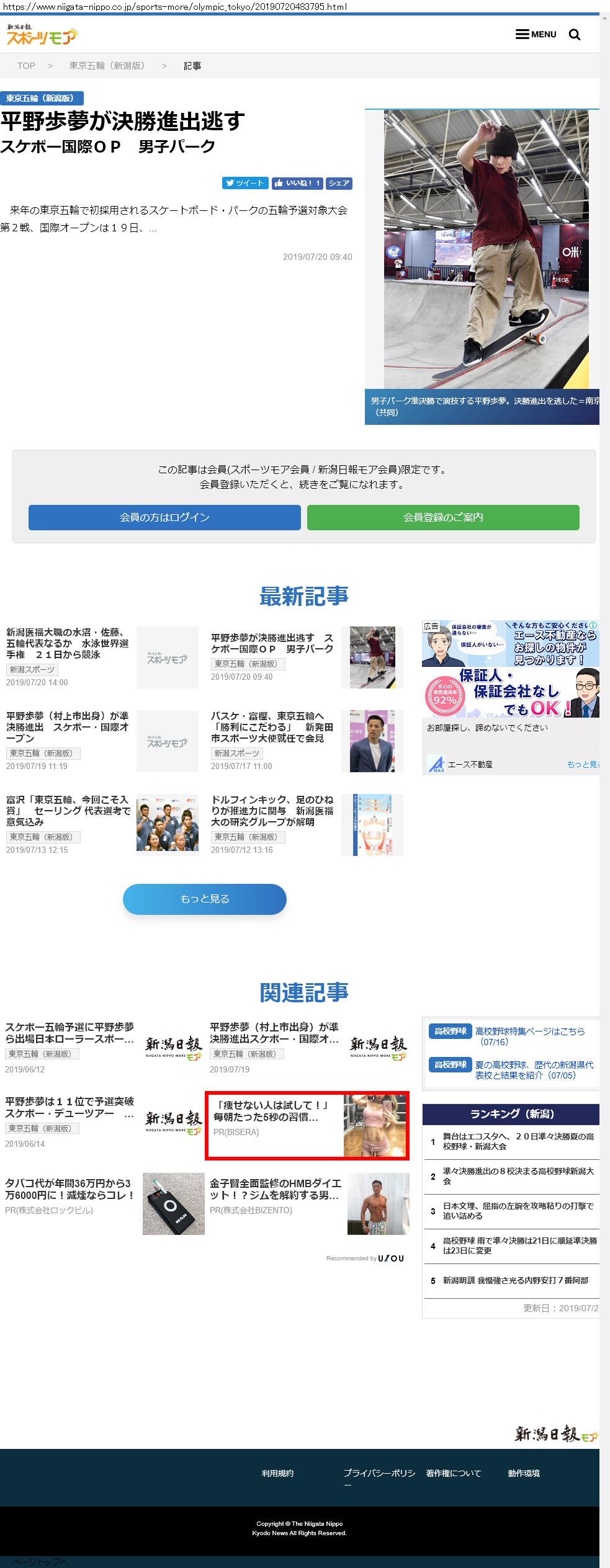Like the article with いいね！ button
610x1568 pixels.
[x=297, y=183]
